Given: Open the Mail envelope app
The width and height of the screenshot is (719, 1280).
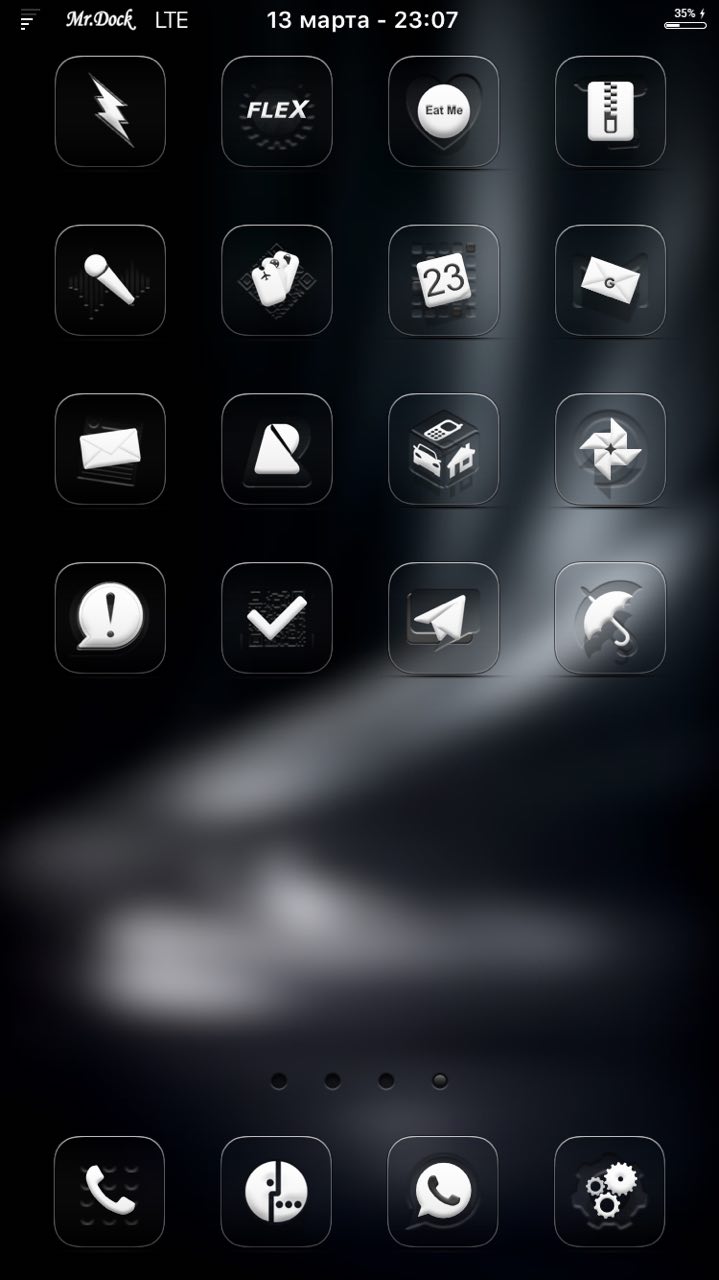Looking at the screenshot, I should click(x=110, y=449).
